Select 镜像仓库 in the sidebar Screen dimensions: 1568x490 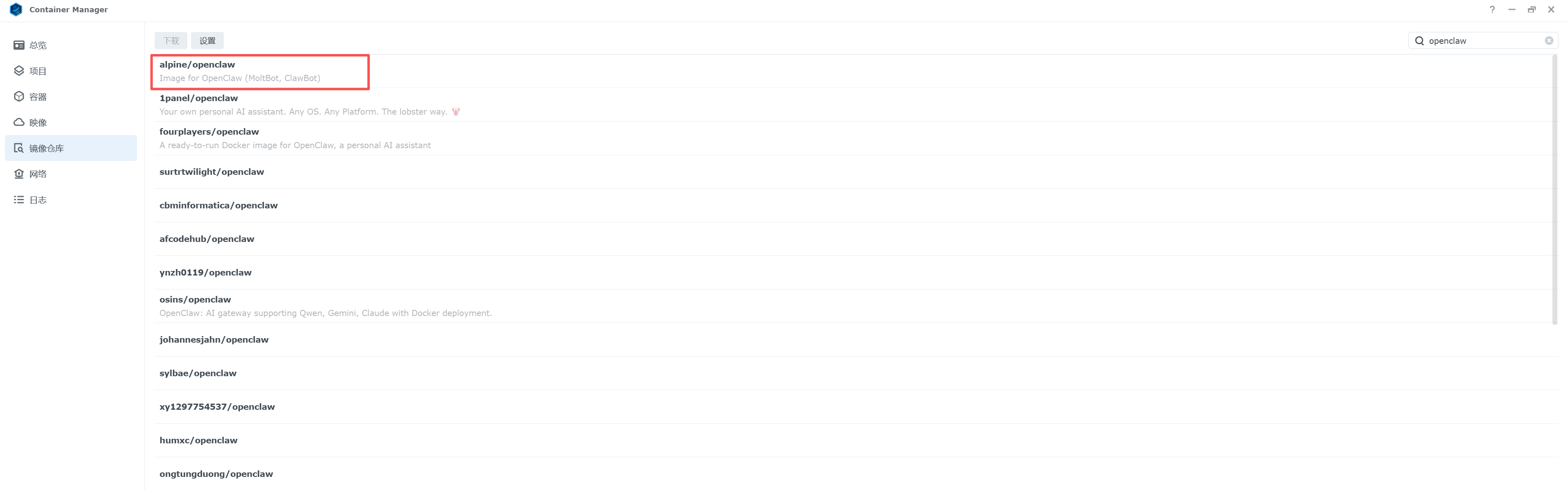pos(46,148)
